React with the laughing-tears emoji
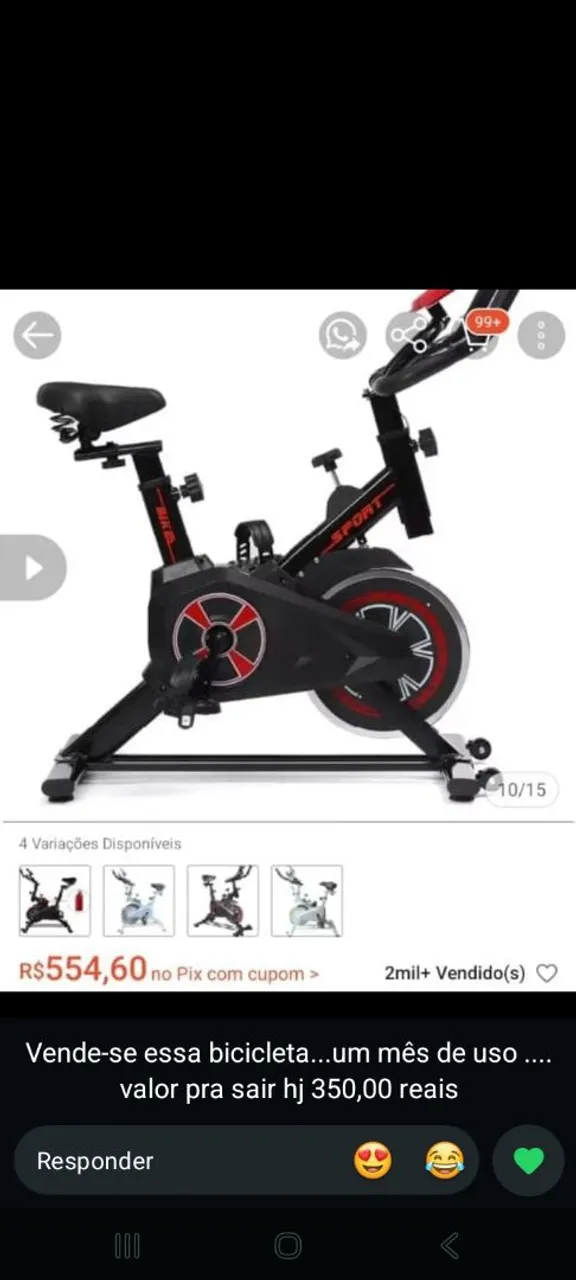 444,1161
